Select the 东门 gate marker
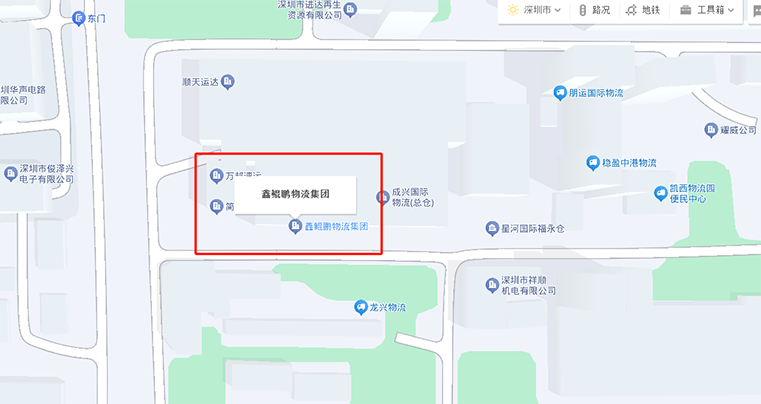Image resolution: width=761 pixels, height=404 pixels. tap(79, 18)
